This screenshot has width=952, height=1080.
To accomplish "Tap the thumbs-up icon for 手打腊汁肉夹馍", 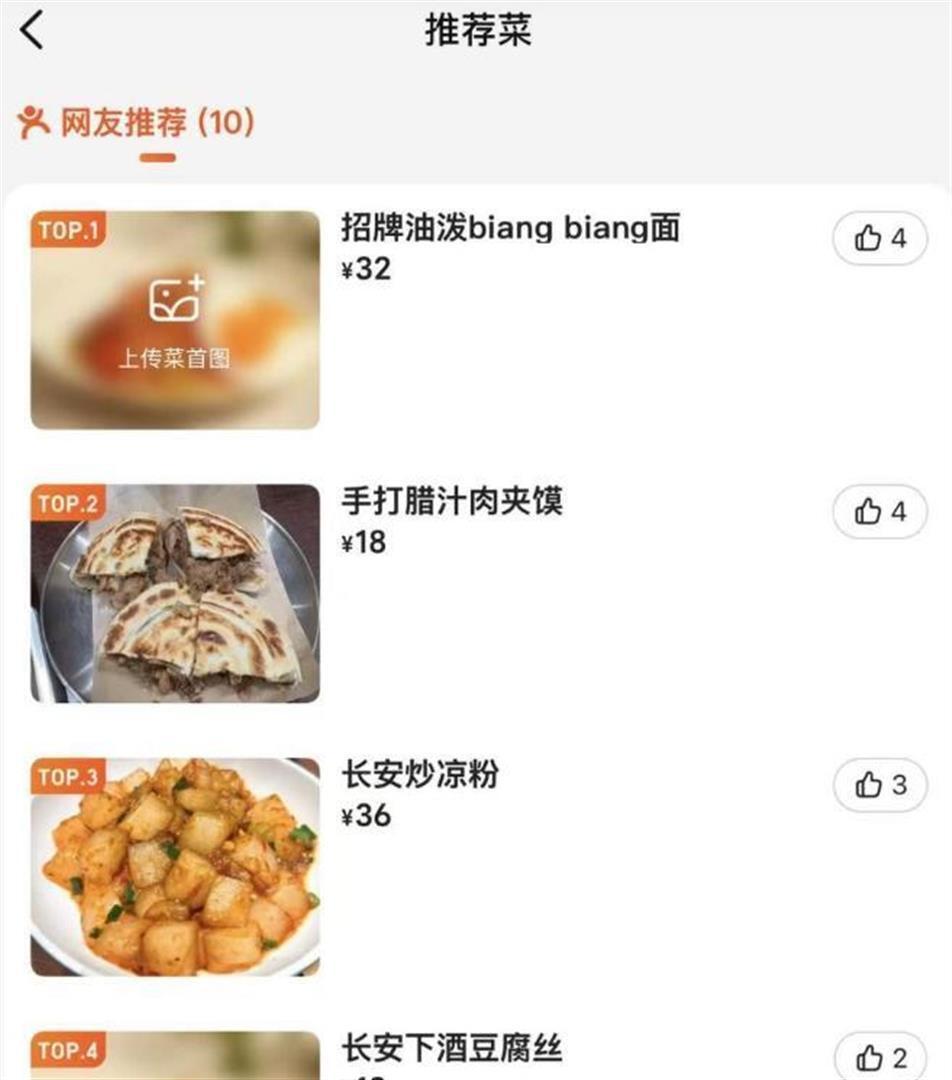I will click(879, 513).
